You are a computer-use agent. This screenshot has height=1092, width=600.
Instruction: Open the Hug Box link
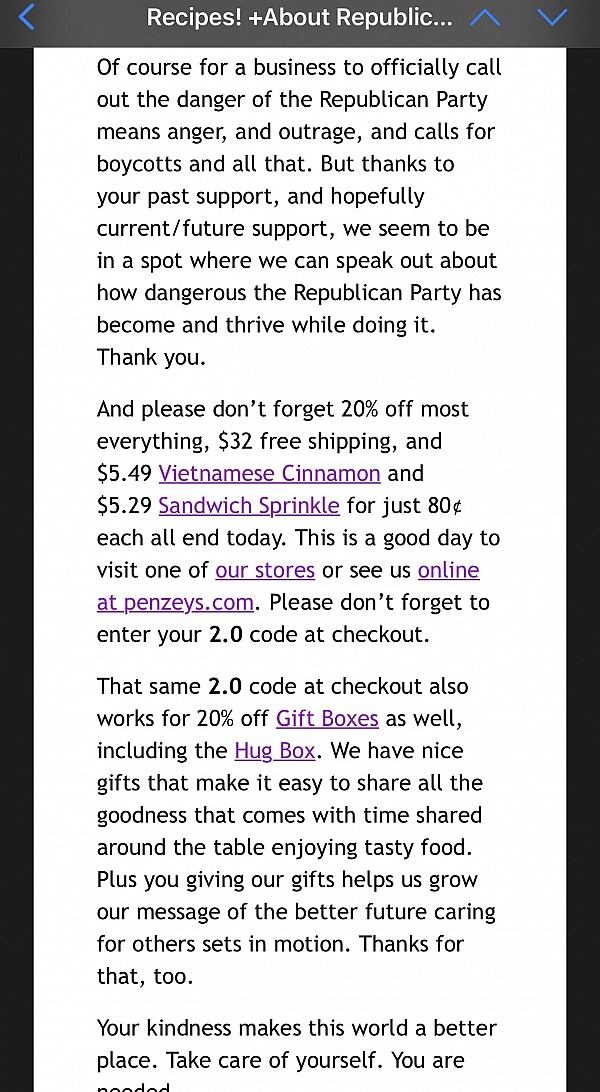(x=275, y=751)
